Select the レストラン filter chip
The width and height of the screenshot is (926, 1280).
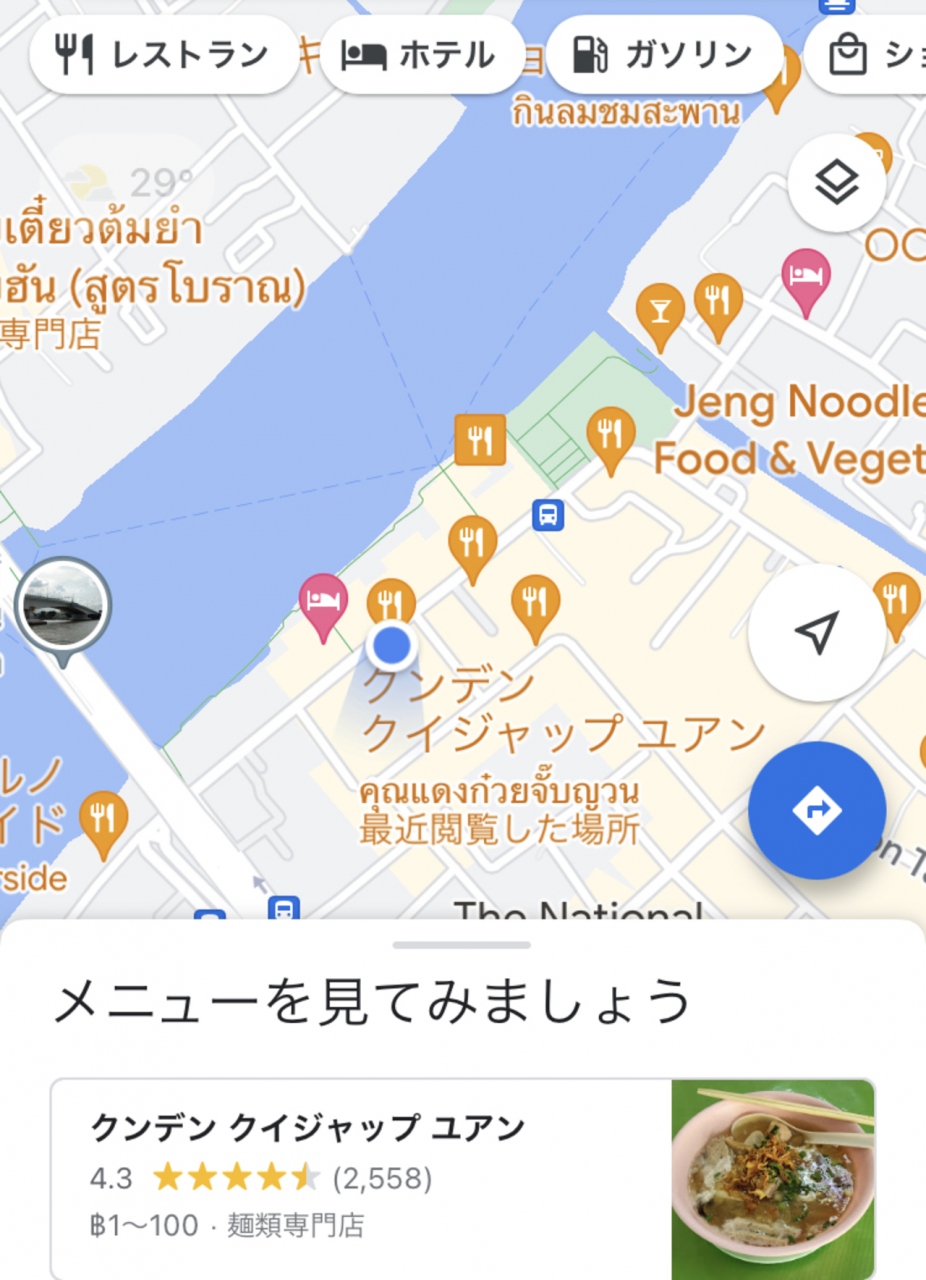click(164, 55)
